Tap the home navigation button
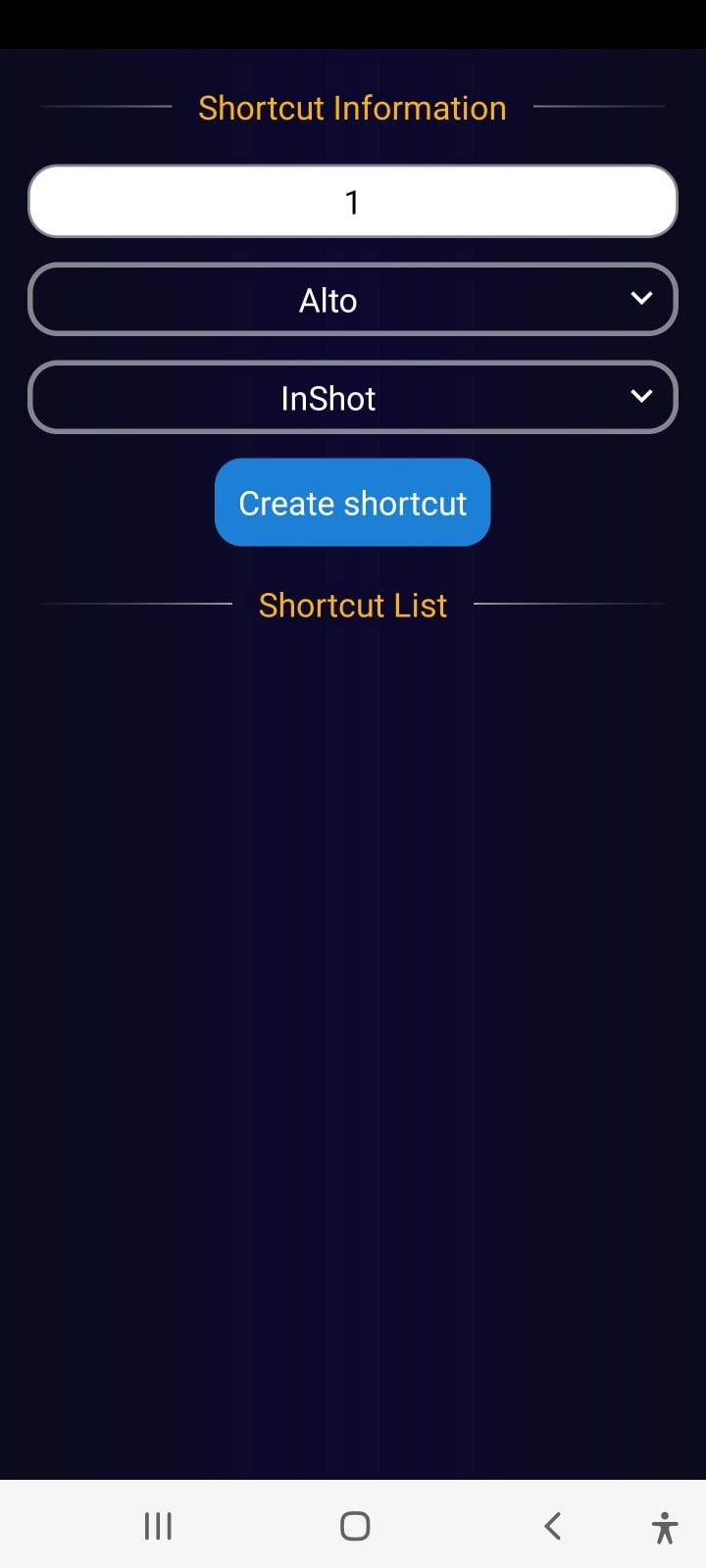 (x=353, y=1525)
